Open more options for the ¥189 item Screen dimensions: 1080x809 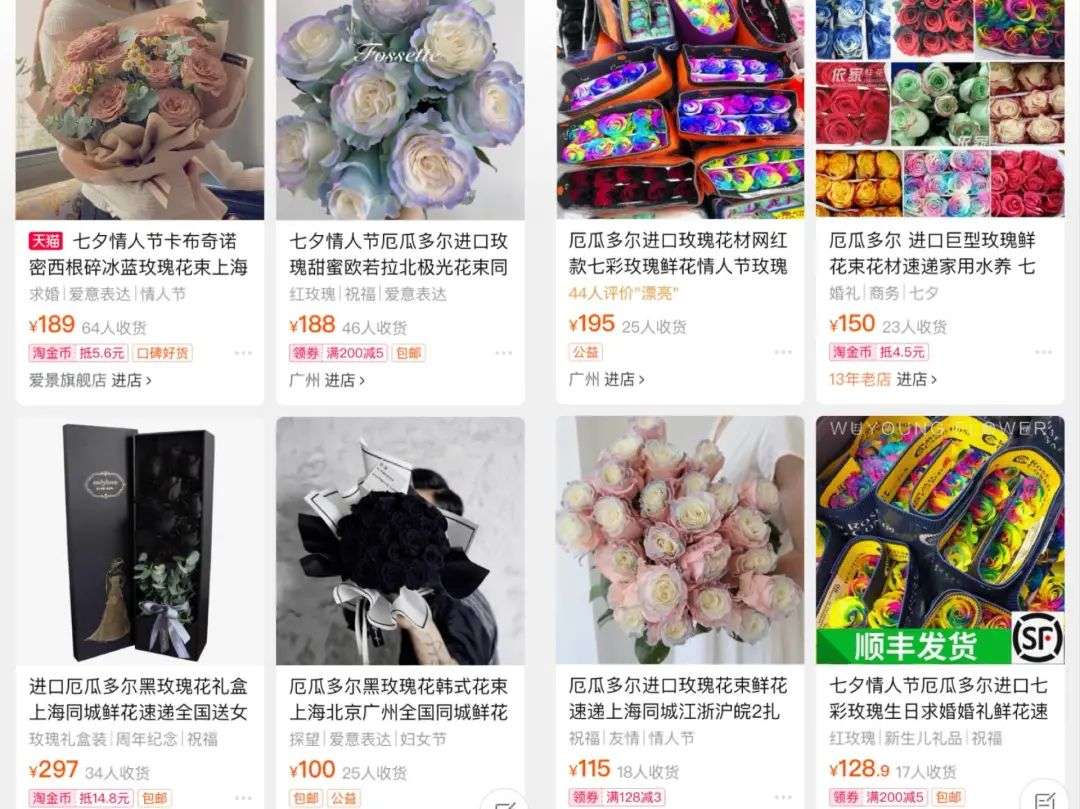tap(243, 353)
